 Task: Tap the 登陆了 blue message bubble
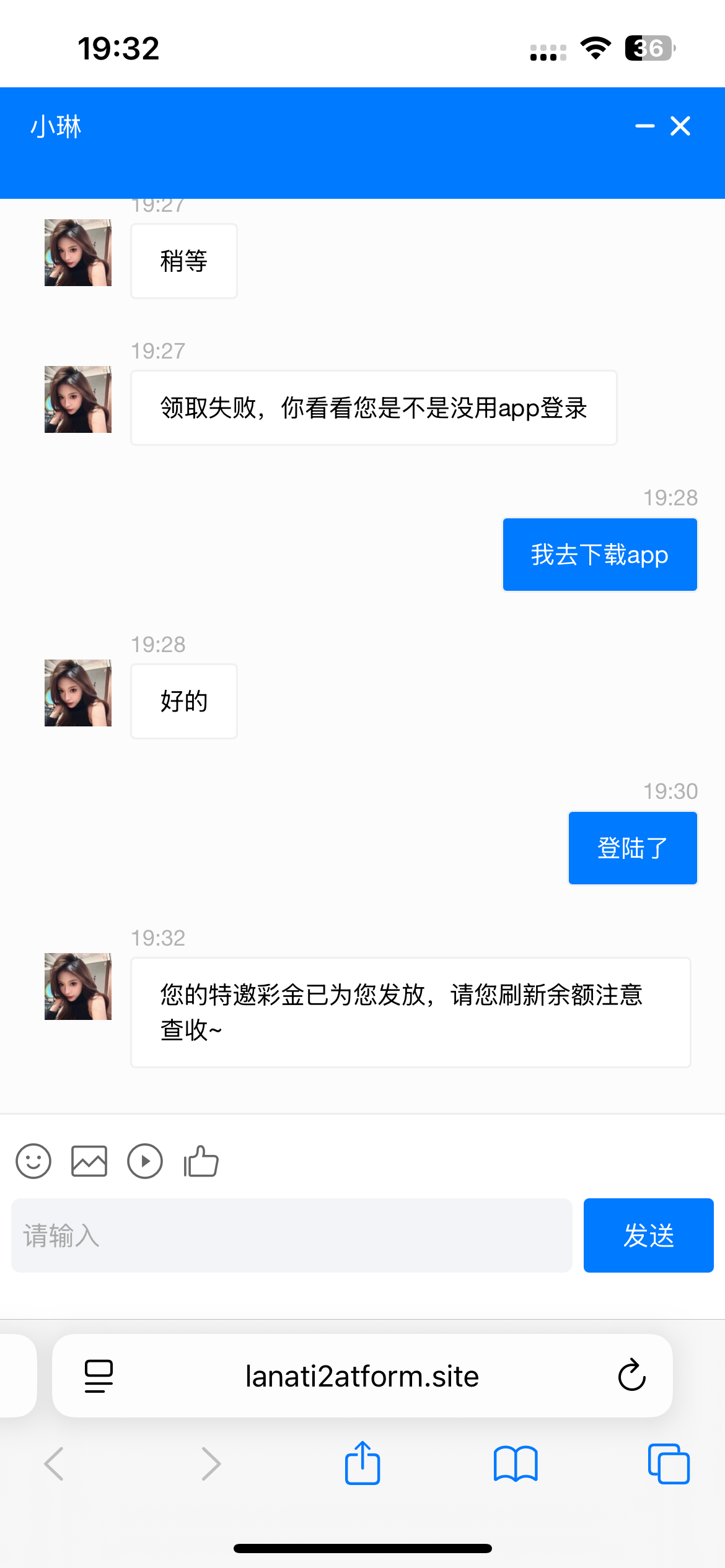(632, 847)
